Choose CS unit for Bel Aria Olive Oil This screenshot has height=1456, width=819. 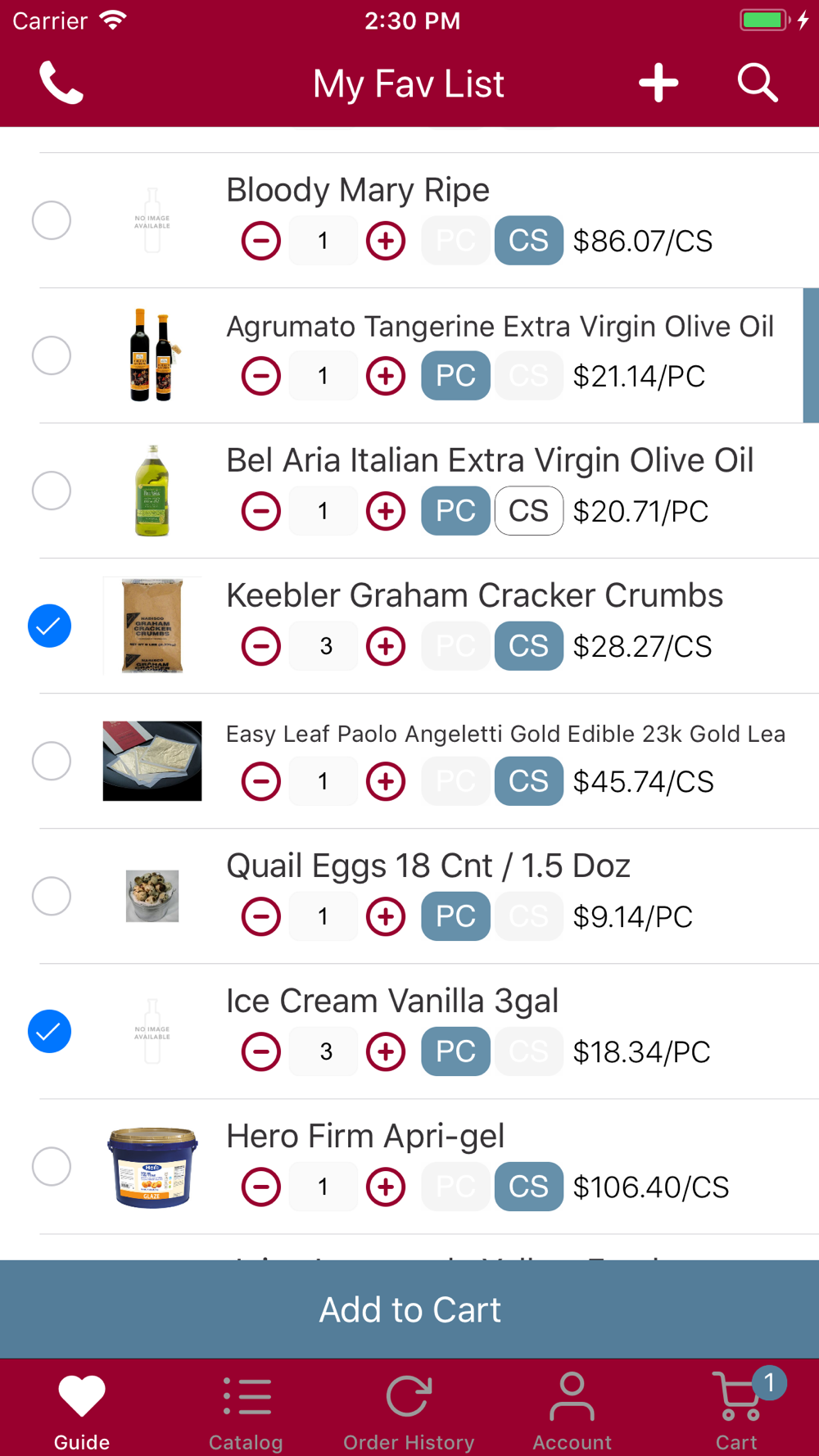tap(528, 511)
